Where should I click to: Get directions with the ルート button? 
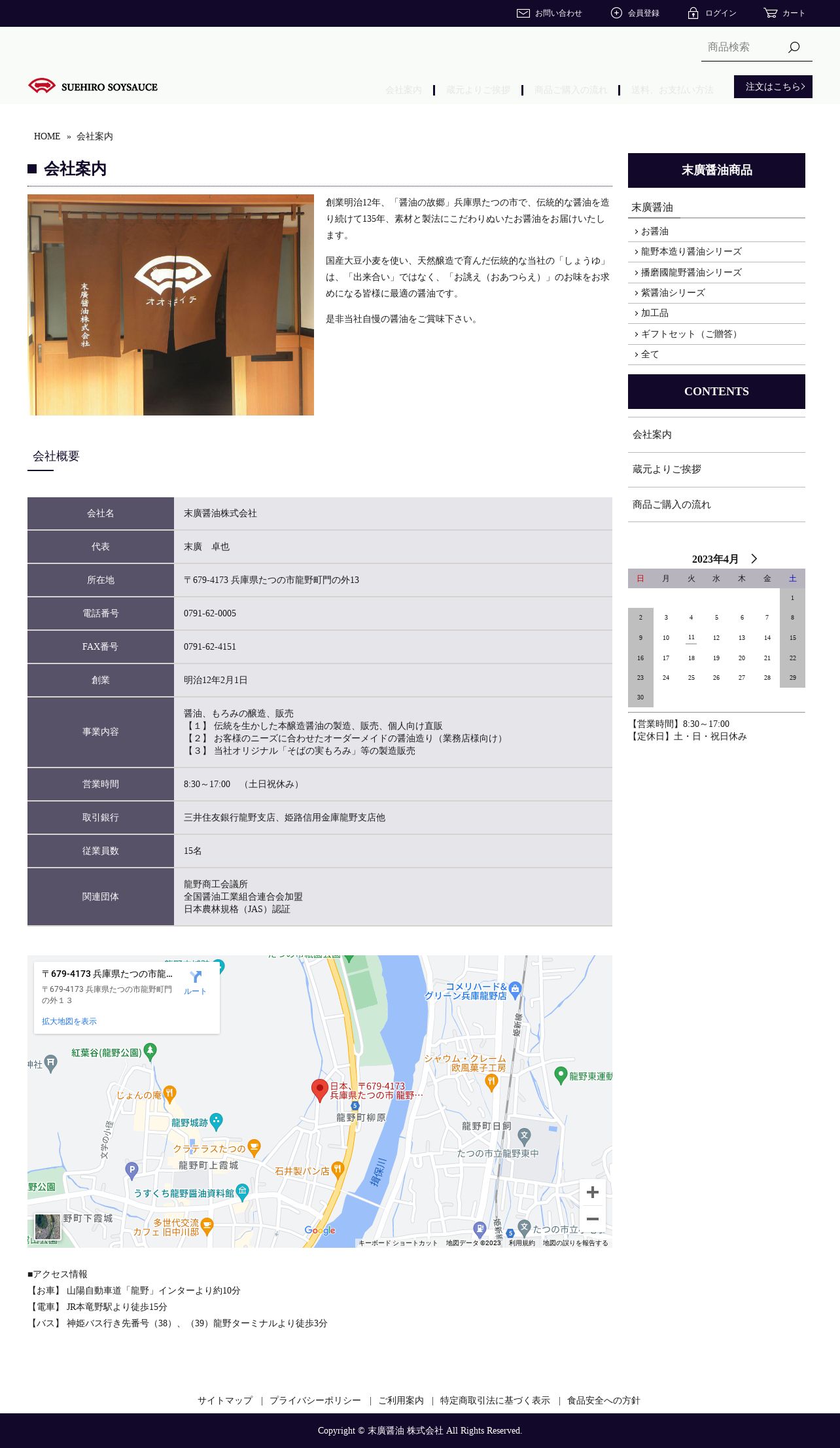tap(195, 983)
